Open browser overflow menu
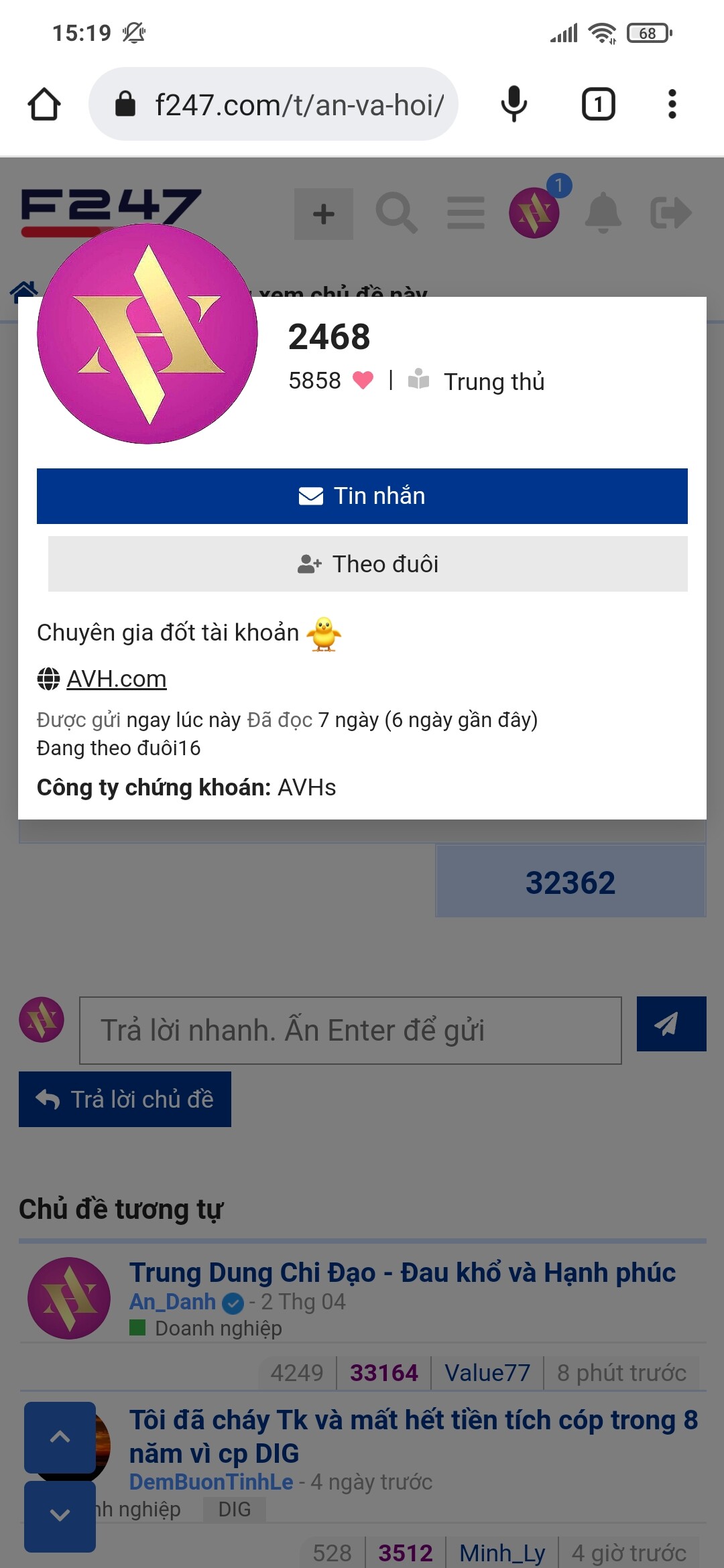The height and width of the screenshot is (1568, 724). tap(672, 105)
